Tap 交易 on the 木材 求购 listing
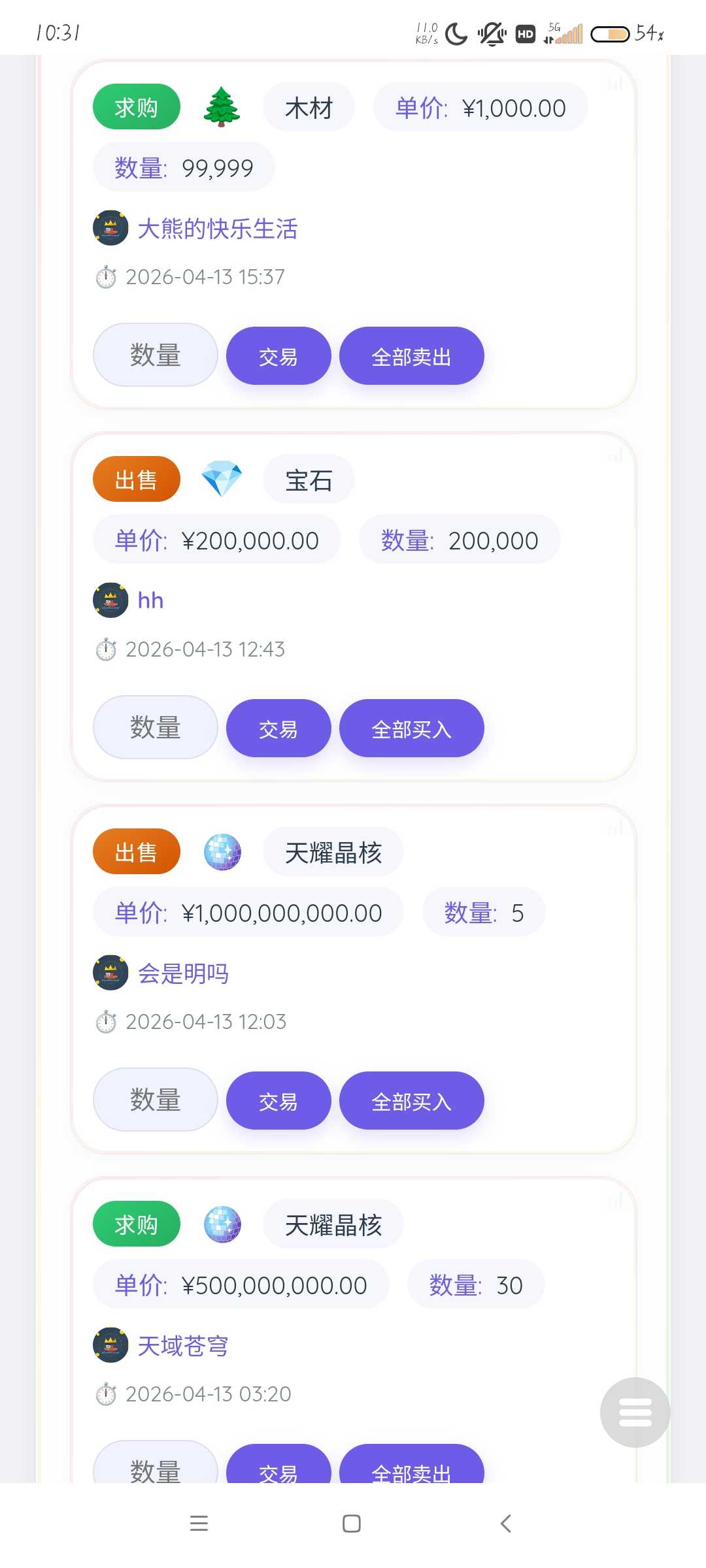Viewport: 706px width, 1568px height. (x=278, y=356)
